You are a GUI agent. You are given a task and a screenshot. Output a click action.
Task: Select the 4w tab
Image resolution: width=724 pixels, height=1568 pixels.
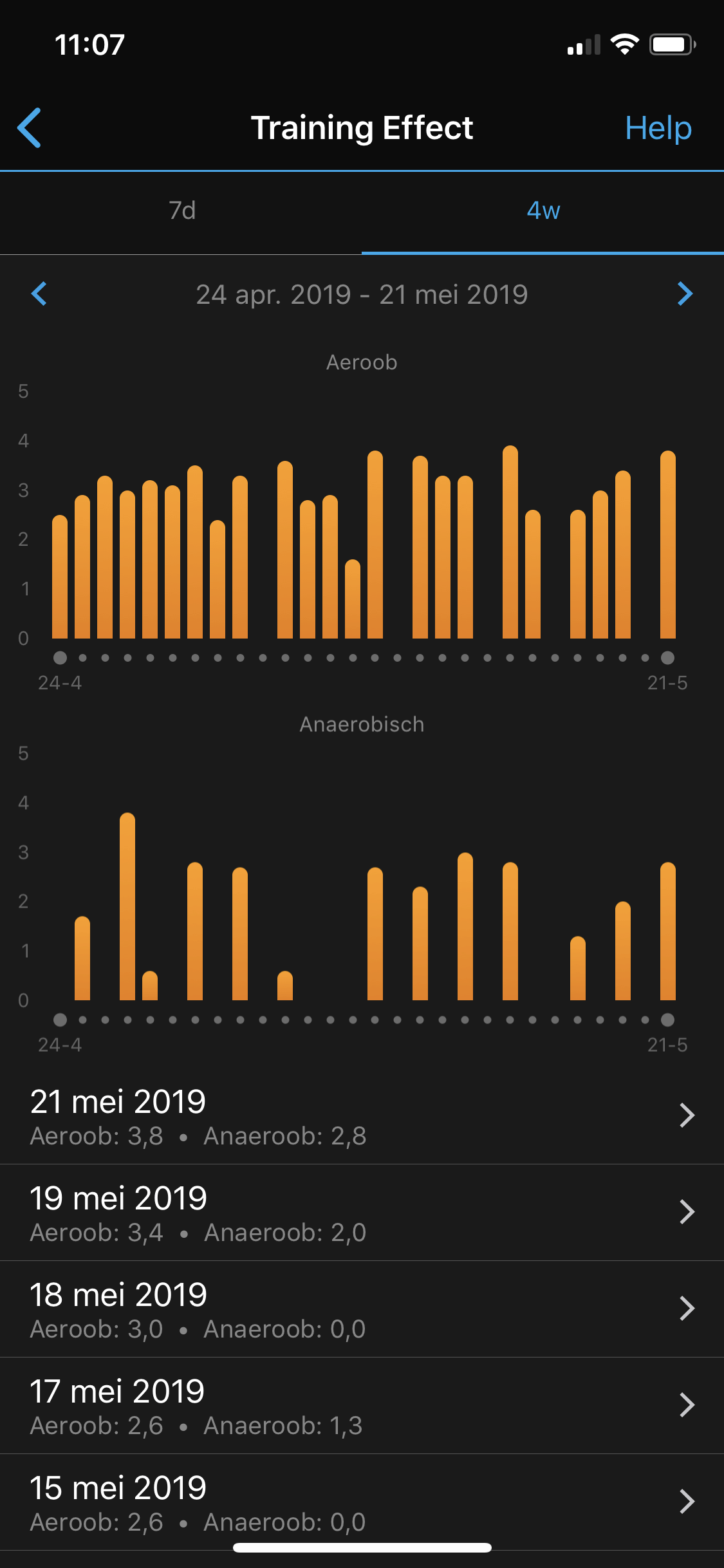(x=543, y=210)
